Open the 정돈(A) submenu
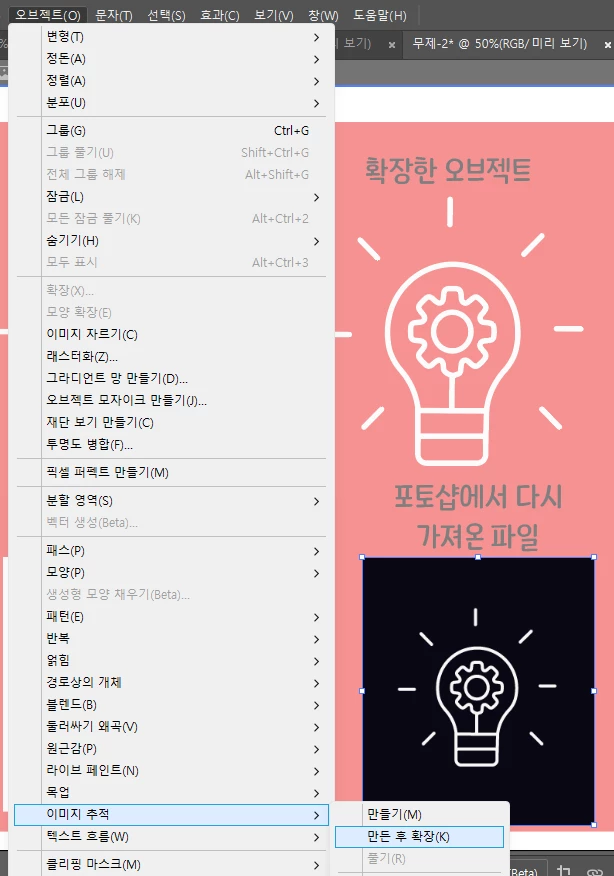The image size is (614, 876). 66,59
